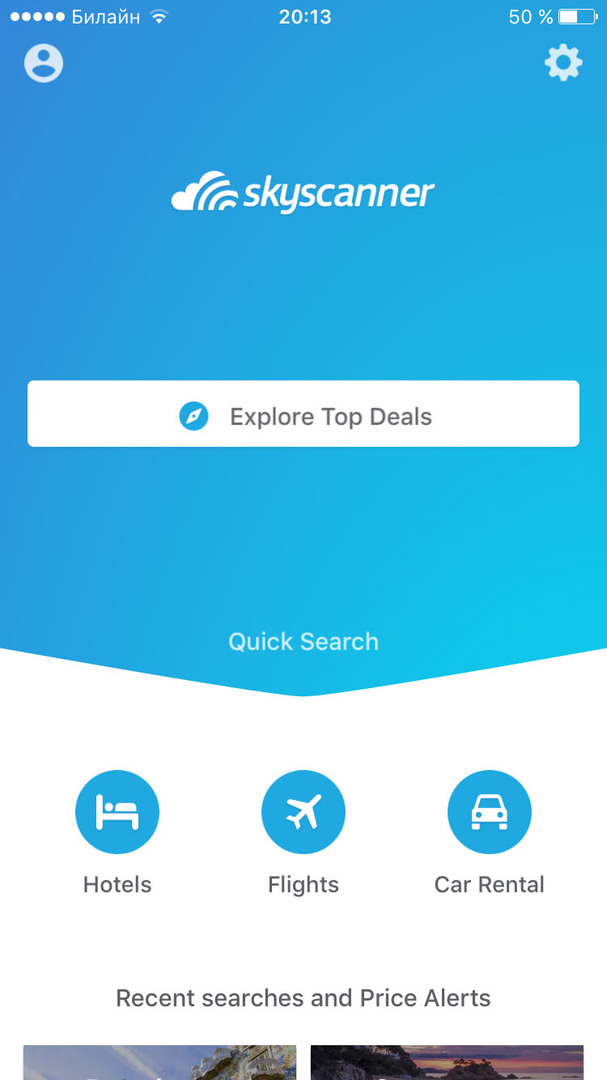Search for Flights
Screen dimensions: 607x1080
tap(303, 812)
